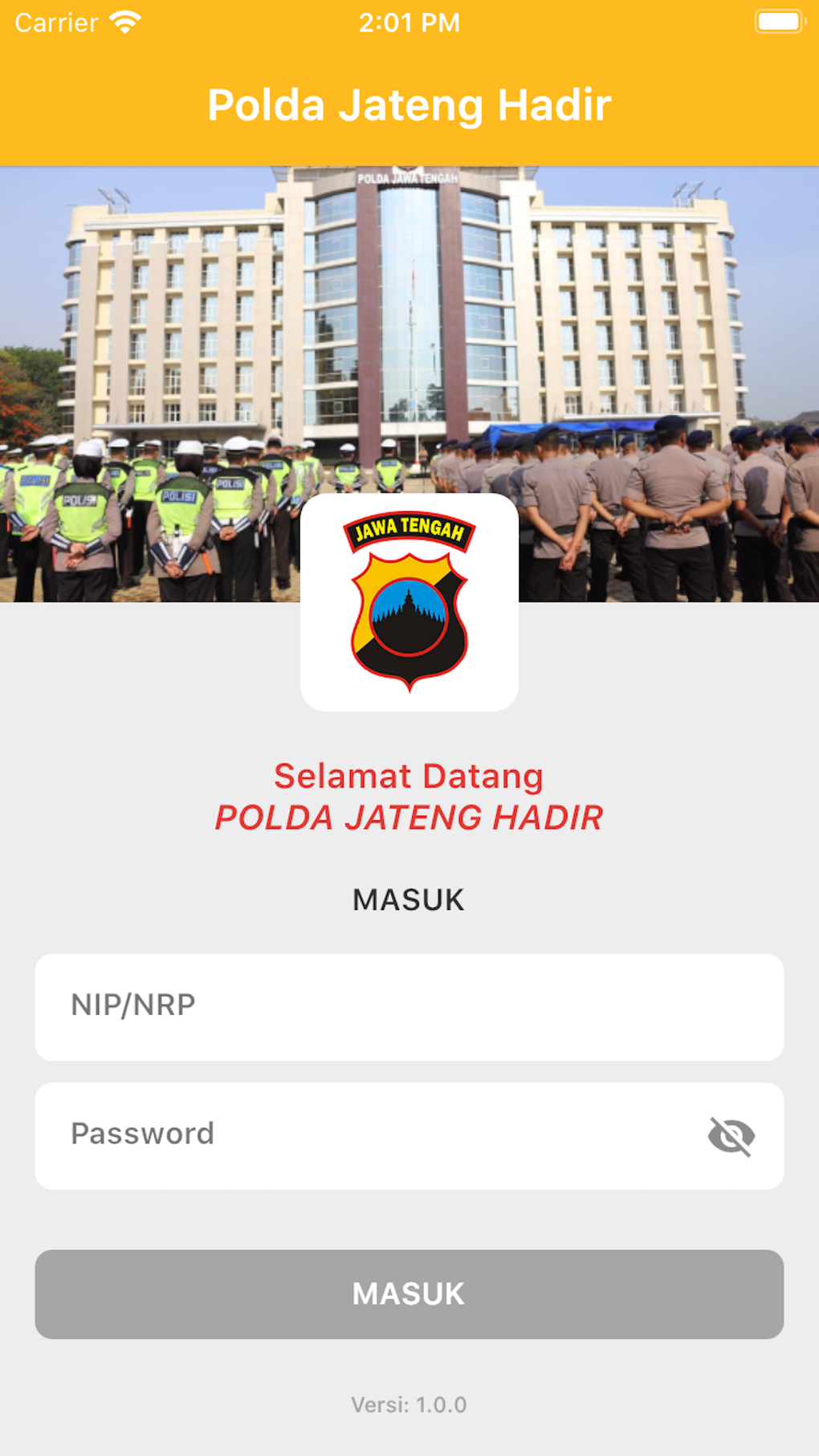Tap the MASUK login button
Image resolution: width=819 pixels, height=1456 pixels.
pos(409,1293)
